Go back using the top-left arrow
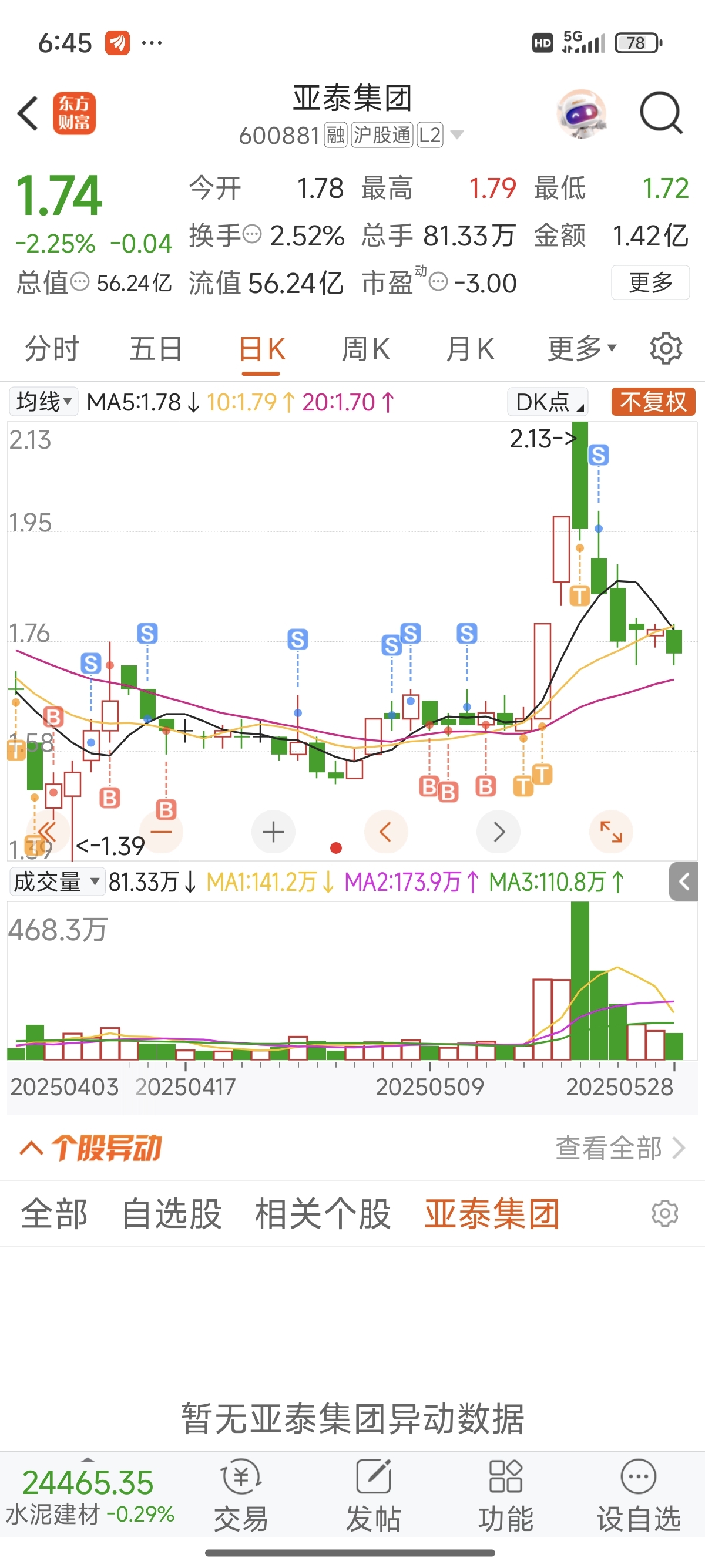Viewport: 705px width, 1568px height. (28, 113)
